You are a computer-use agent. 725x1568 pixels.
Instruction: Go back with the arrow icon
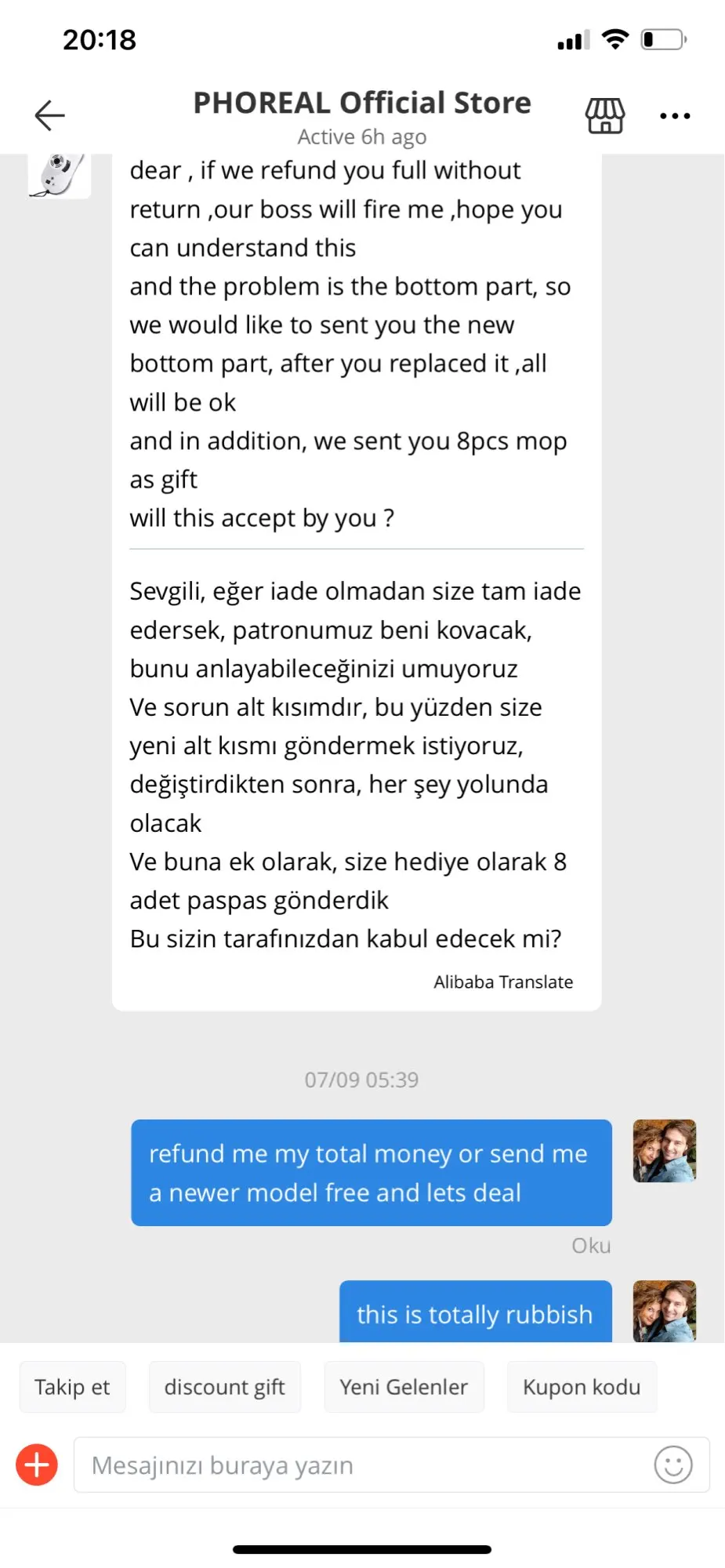[x=49, y=115]
